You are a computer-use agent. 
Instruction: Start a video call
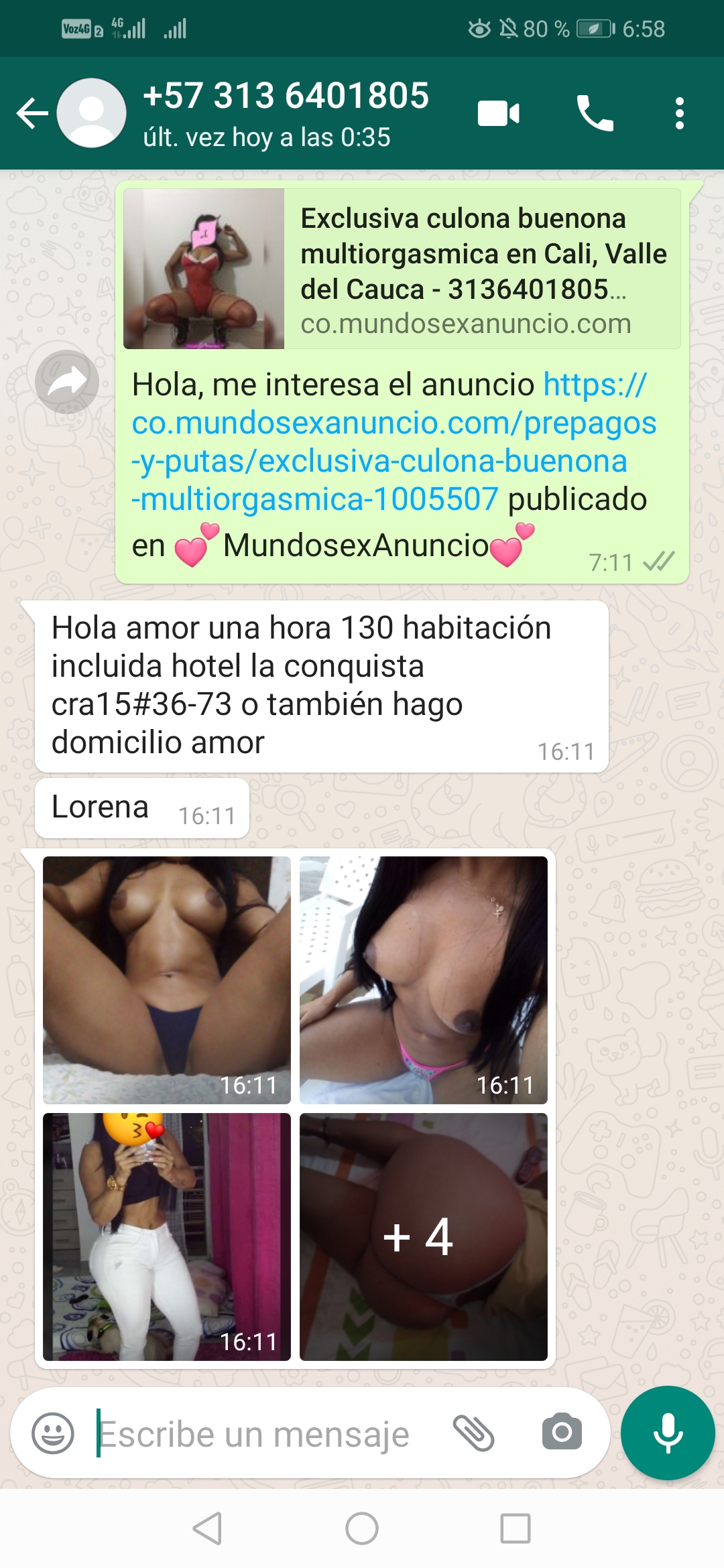tap(498, 113)
